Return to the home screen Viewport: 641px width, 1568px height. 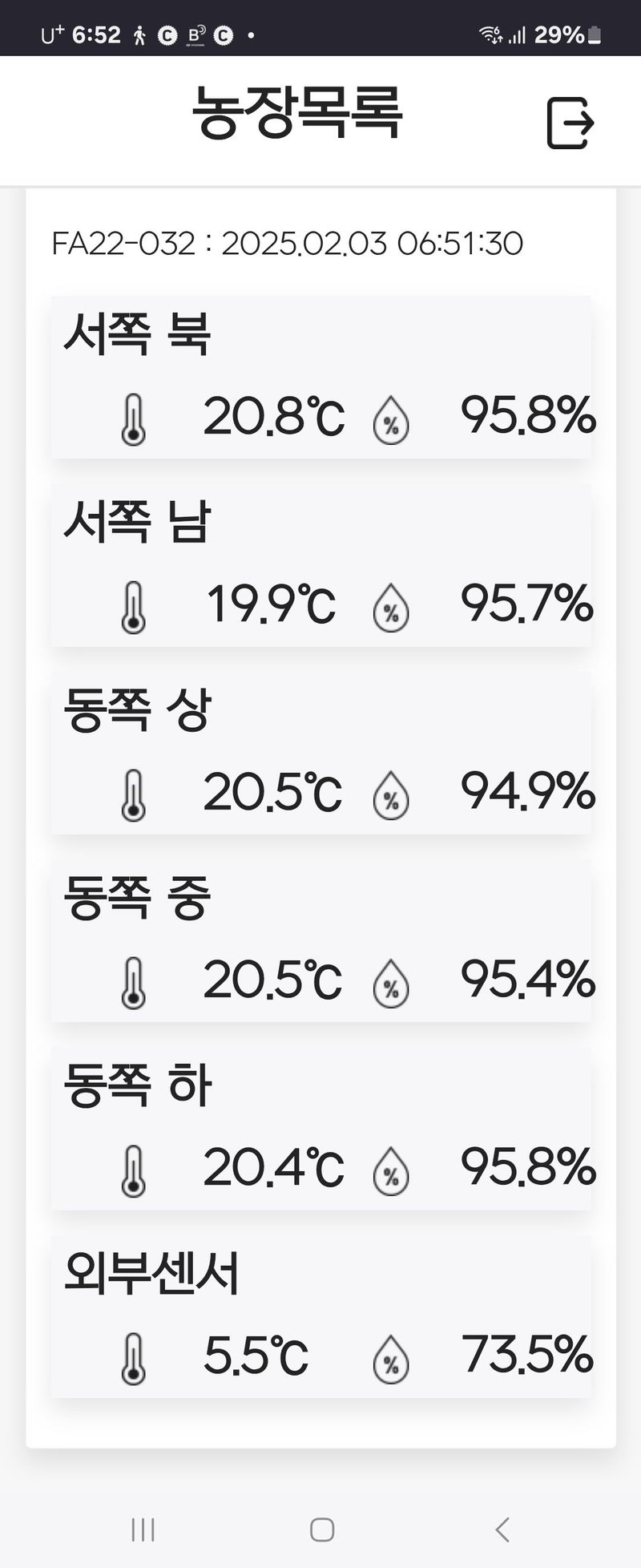tap(321, 1530)
